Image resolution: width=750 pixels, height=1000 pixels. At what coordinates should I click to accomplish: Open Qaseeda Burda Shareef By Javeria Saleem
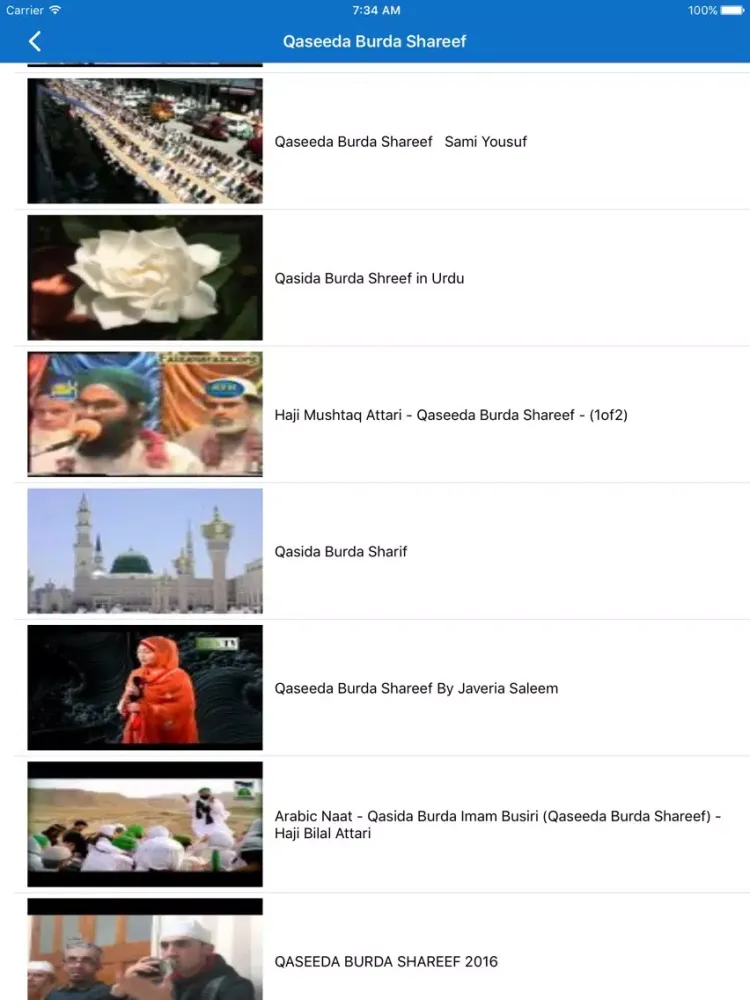(x=416, y=688)
